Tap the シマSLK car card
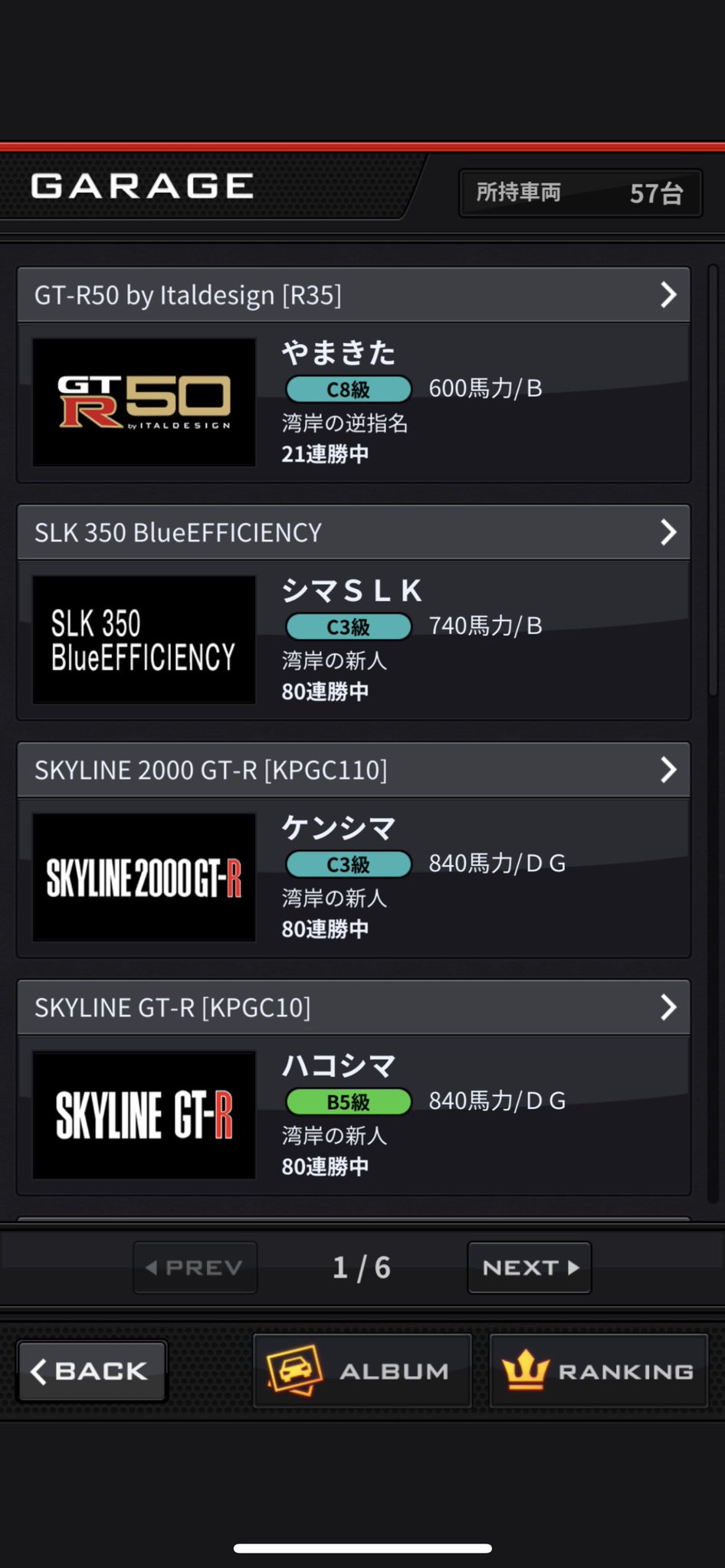 [x=353, y=640]
